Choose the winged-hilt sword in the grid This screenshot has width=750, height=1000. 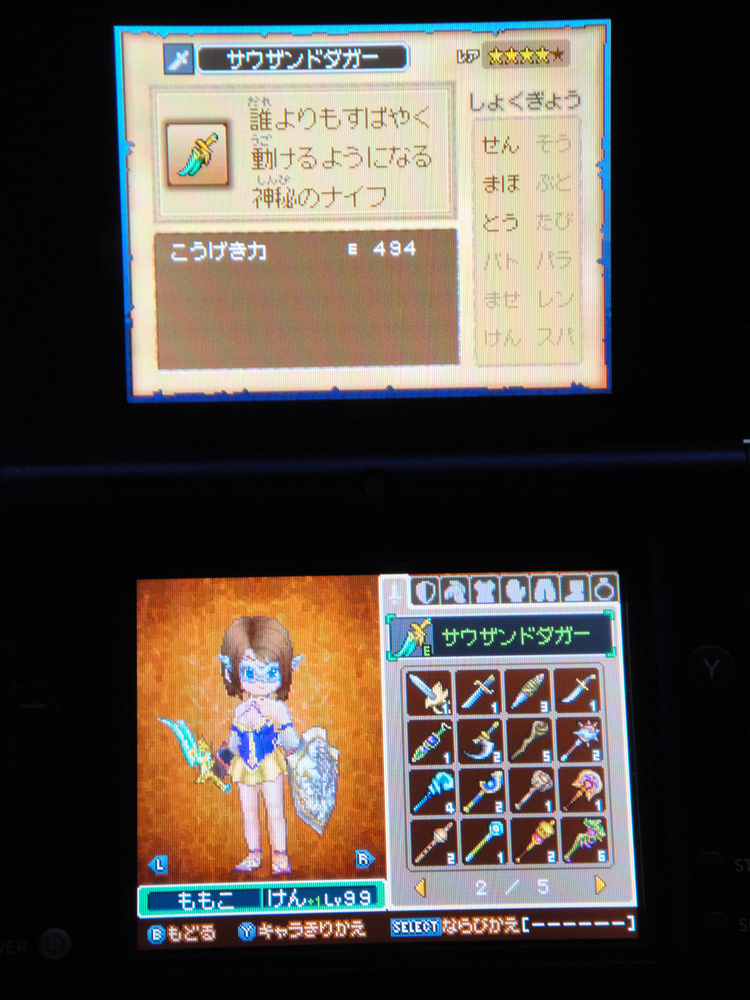tap(429, 690)
